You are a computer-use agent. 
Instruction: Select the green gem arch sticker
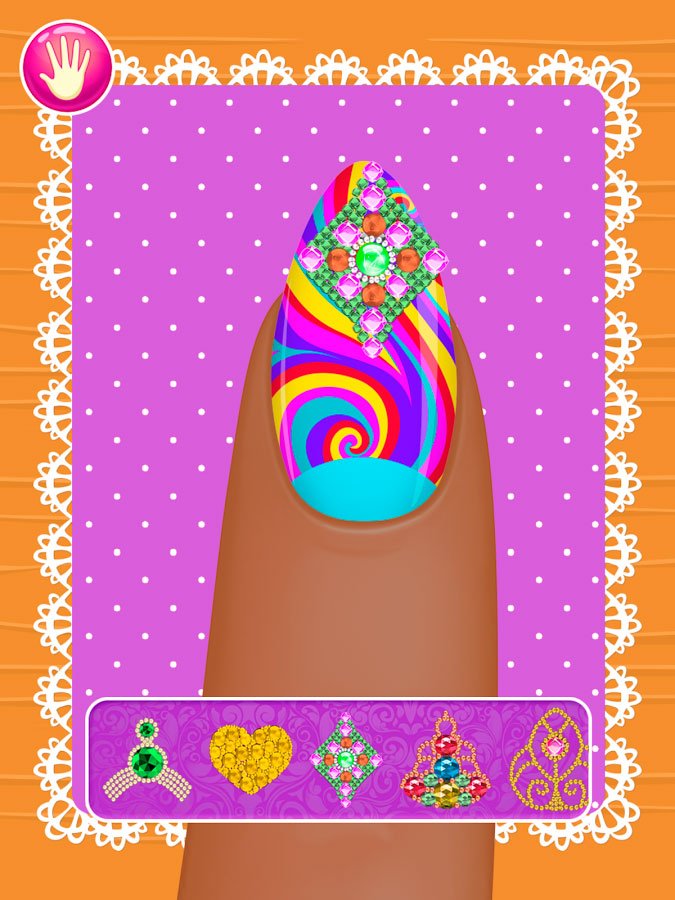146,760
